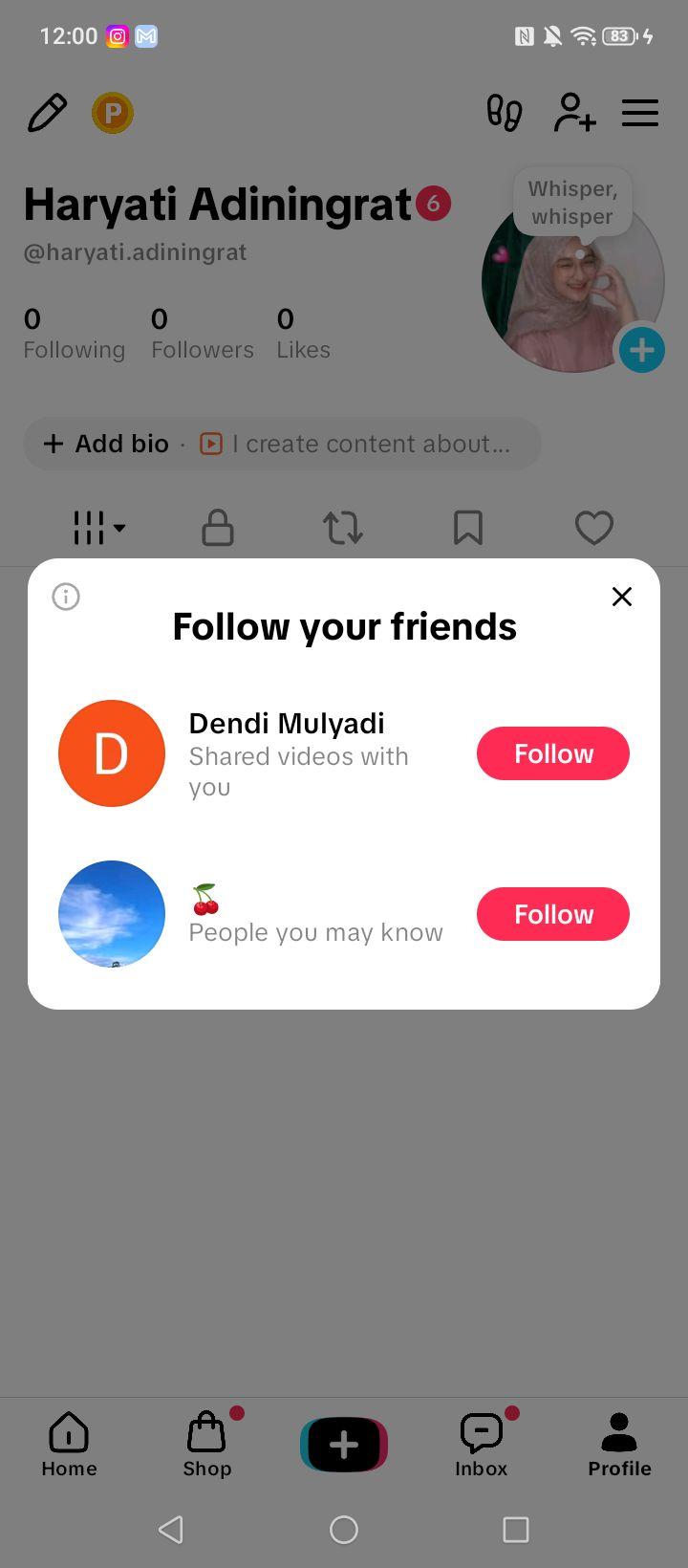This screenshot has width=688, height=1568.
Task: Go back with the system back button
Action: (x=171, y=1530)
